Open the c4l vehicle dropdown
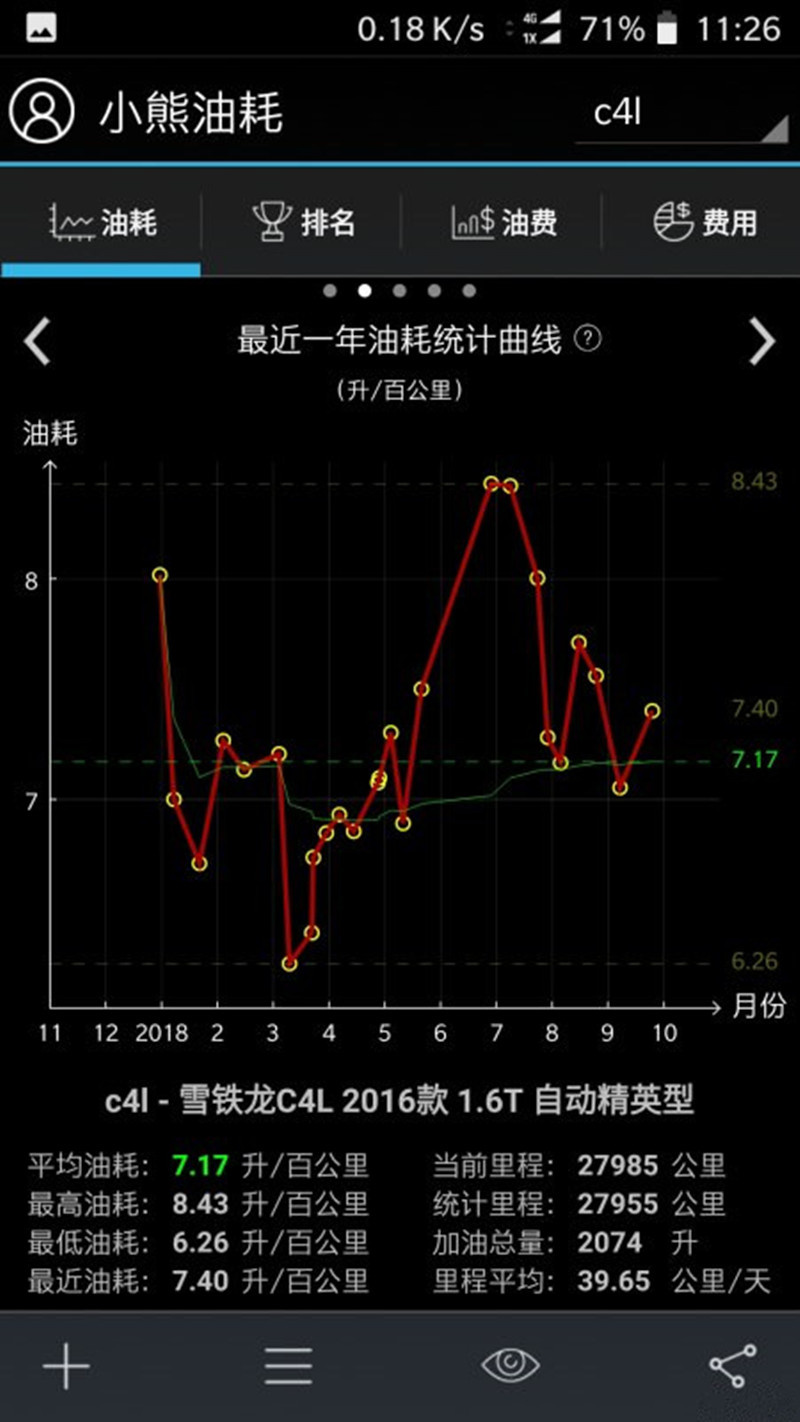This screenshot has width=800, height=1422. (682, 114)
